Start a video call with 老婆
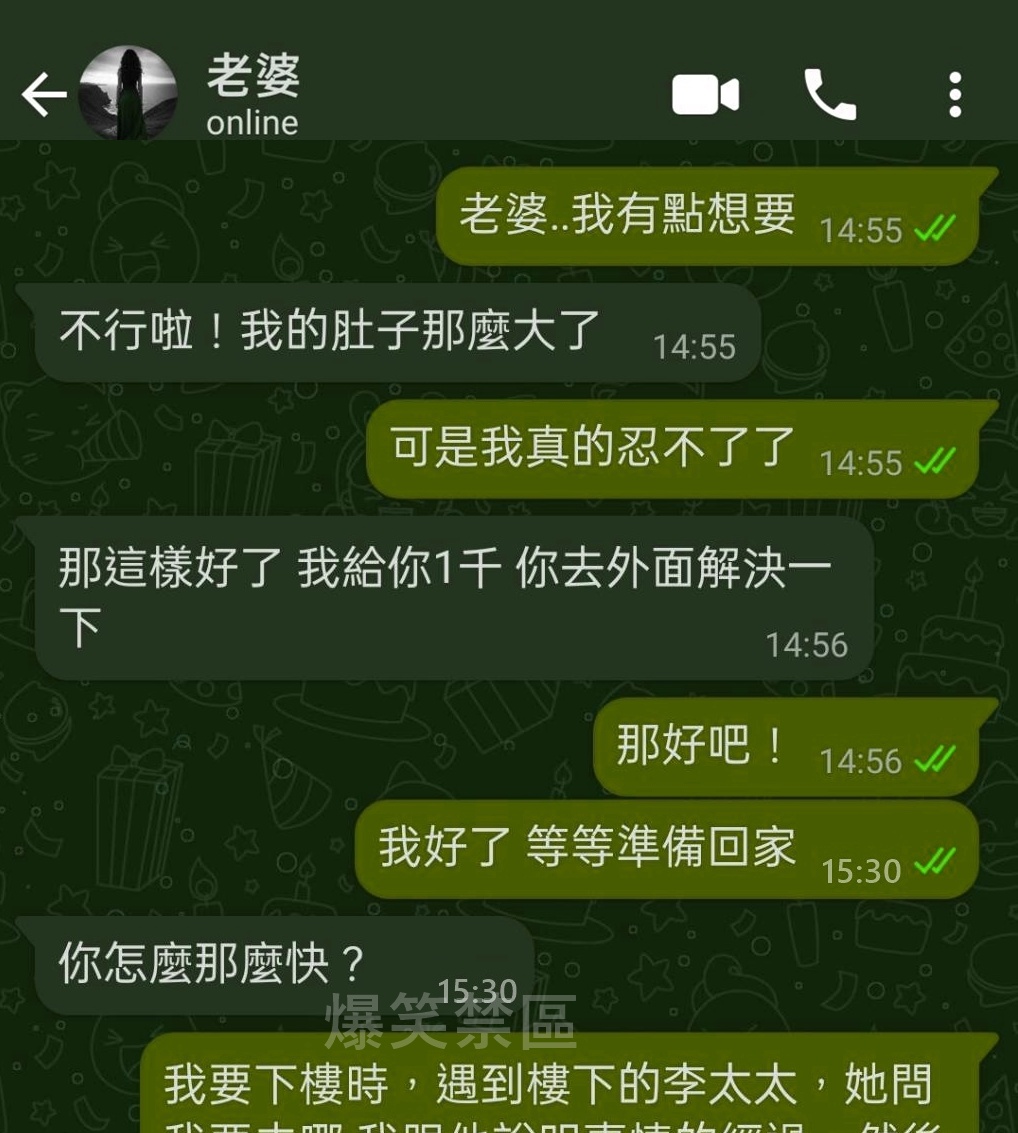Viewport: 1018px width, 1133px height. point(705,96)
